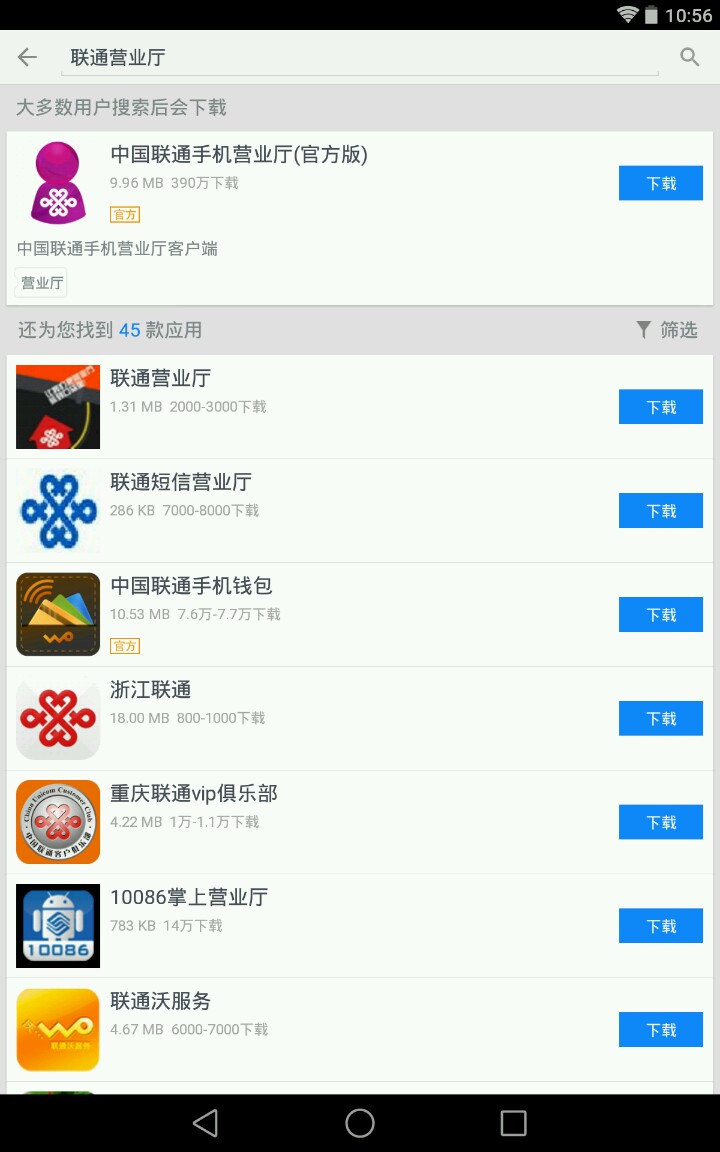This screenshot has width=720, height=1152.
Task: Open the 浙江联通 result
Action: pyautogui.click(x=300, y=703)
